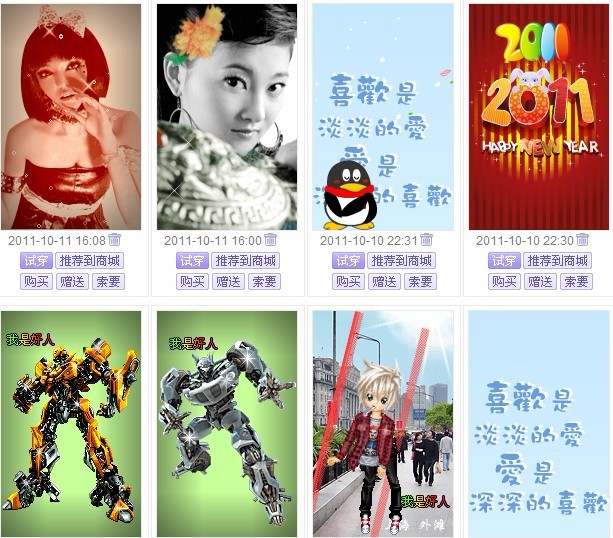The image size is (613, 538).
Task: Tap 赠送 for item dated 2011-10-10 22:30
Action: click(540, 282)
